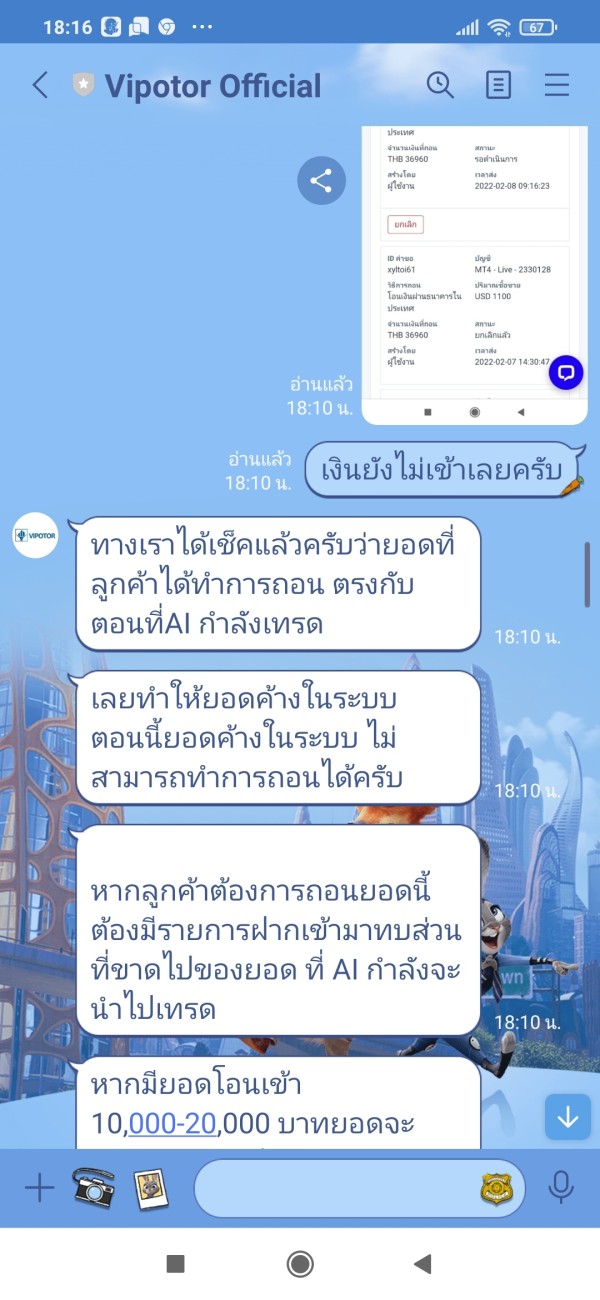Open the plus attachment menu
The image size is (600, 1300).
coord(39,1187)
